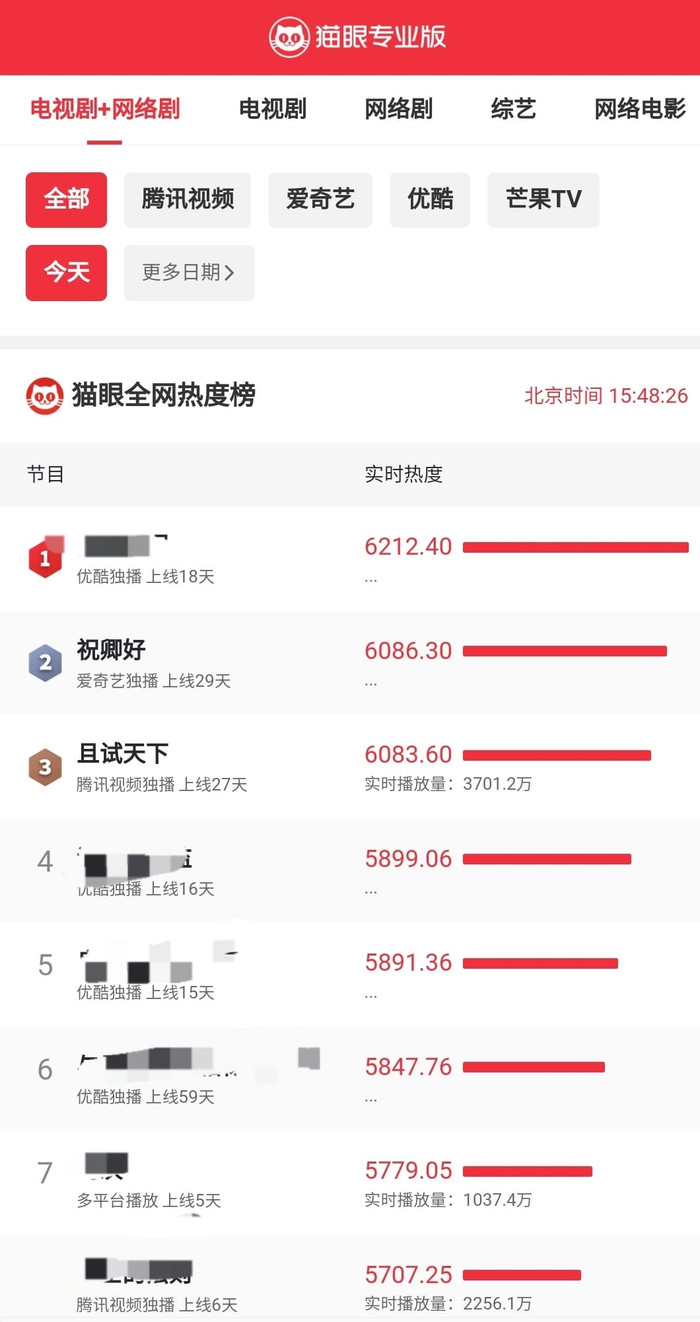Select the 今天 date chip

(x=66, y=272)
